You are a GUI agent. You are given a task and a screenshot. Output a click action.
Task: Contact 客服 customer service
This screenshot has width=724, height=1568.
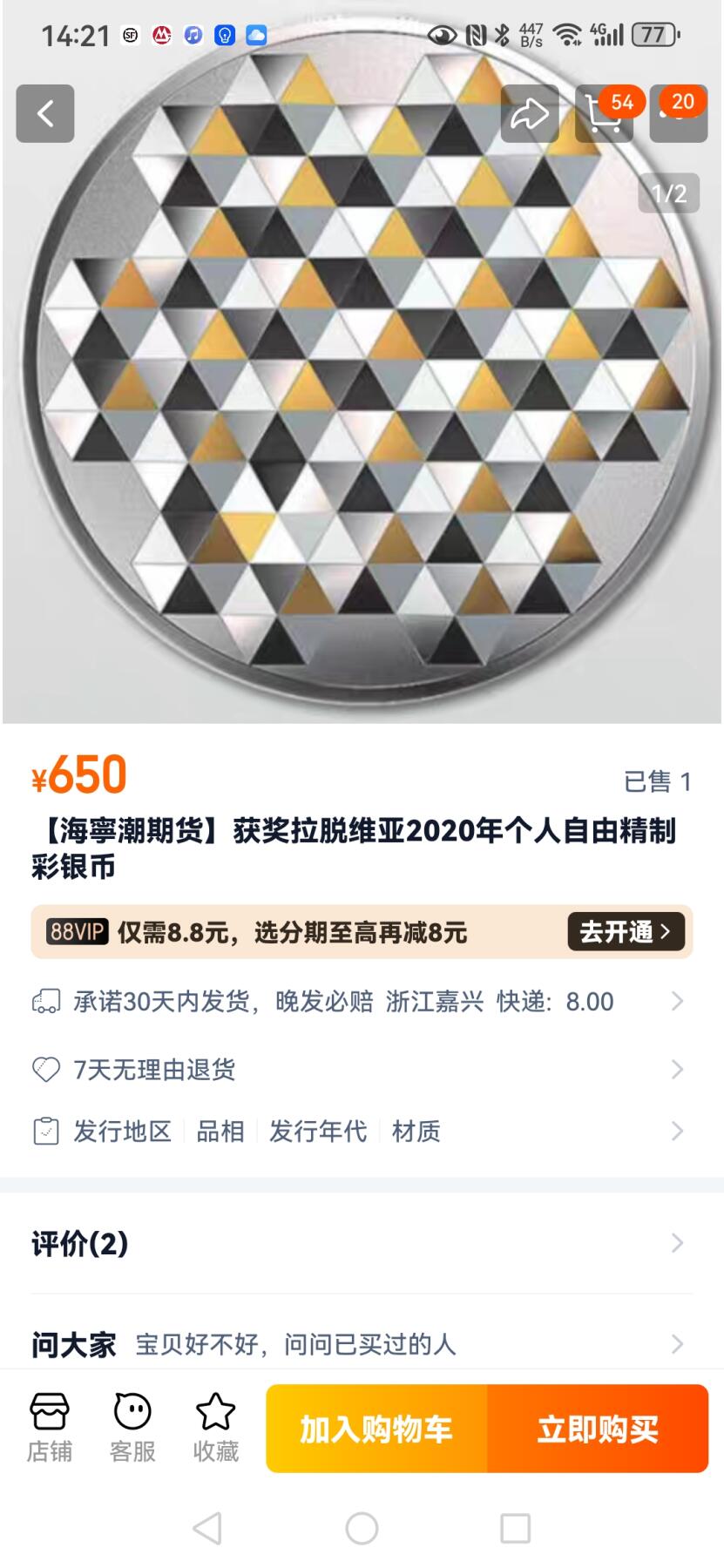pos(132,1429)
